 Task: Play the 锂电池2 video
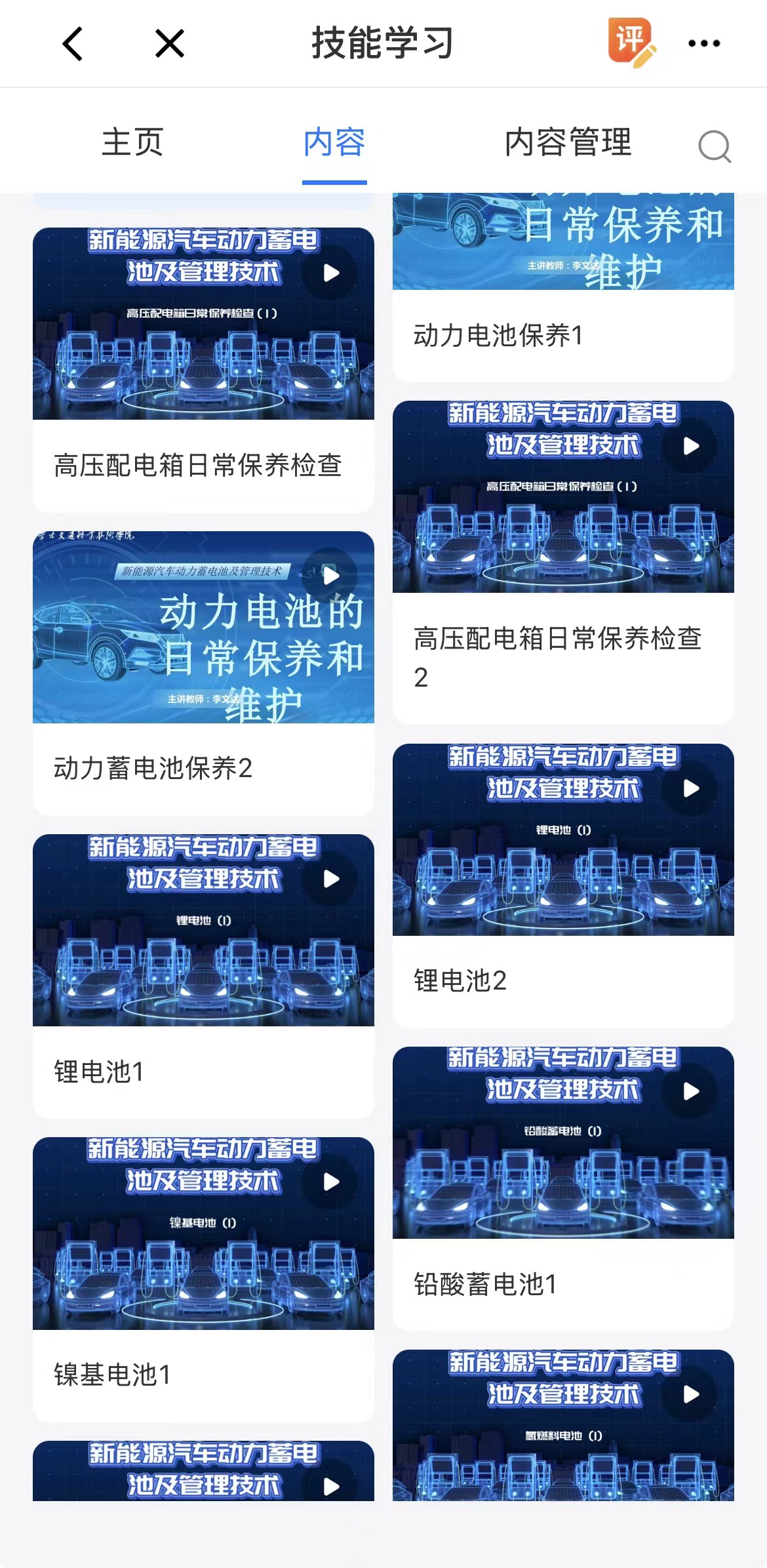pyautogui.click(x=690, y=788)
